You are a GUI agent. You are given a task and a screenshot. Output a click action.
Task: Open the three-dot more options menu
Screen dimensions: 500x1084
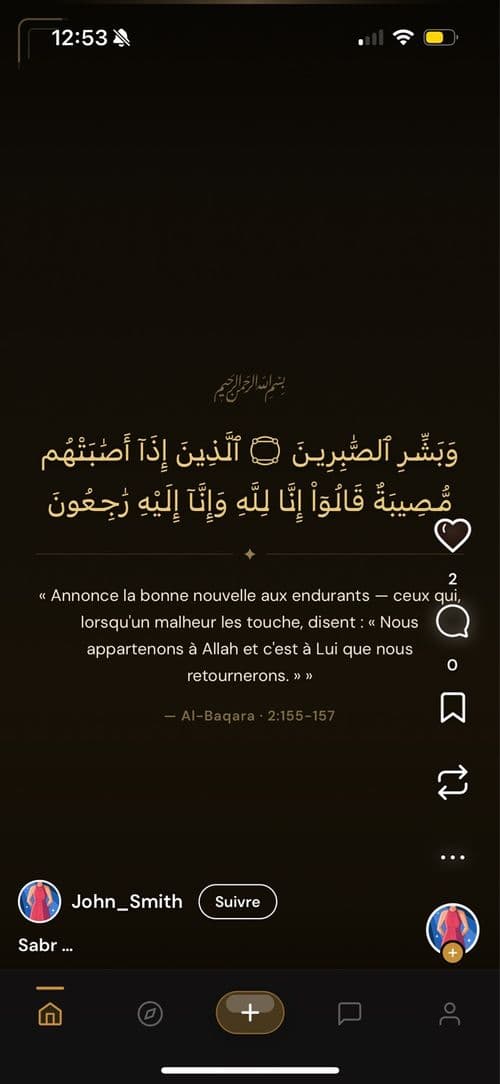pyautogui.click(x=452, y=857)
